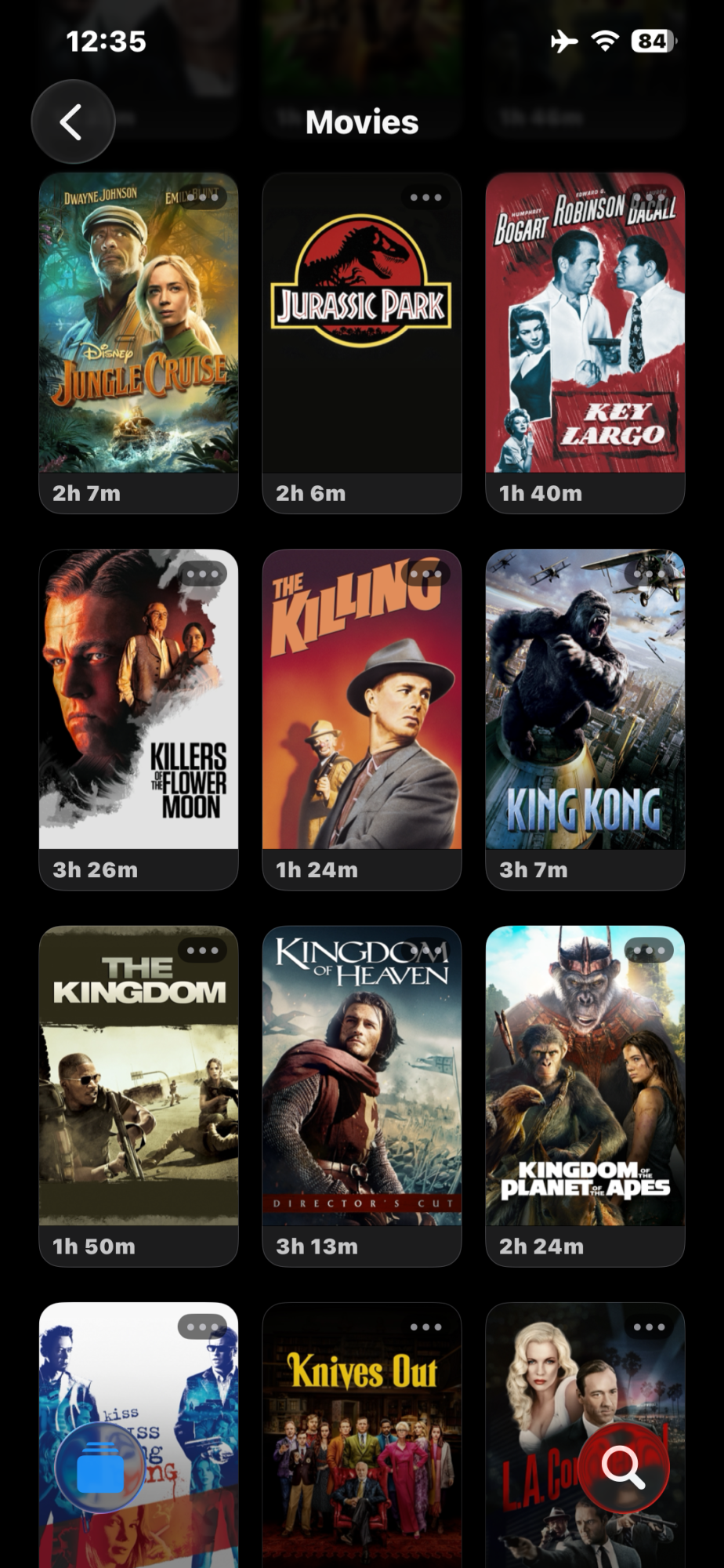Open more options for The Kingdom
The width and height of the screenshot is (724, 1568).
pos(202,950)
